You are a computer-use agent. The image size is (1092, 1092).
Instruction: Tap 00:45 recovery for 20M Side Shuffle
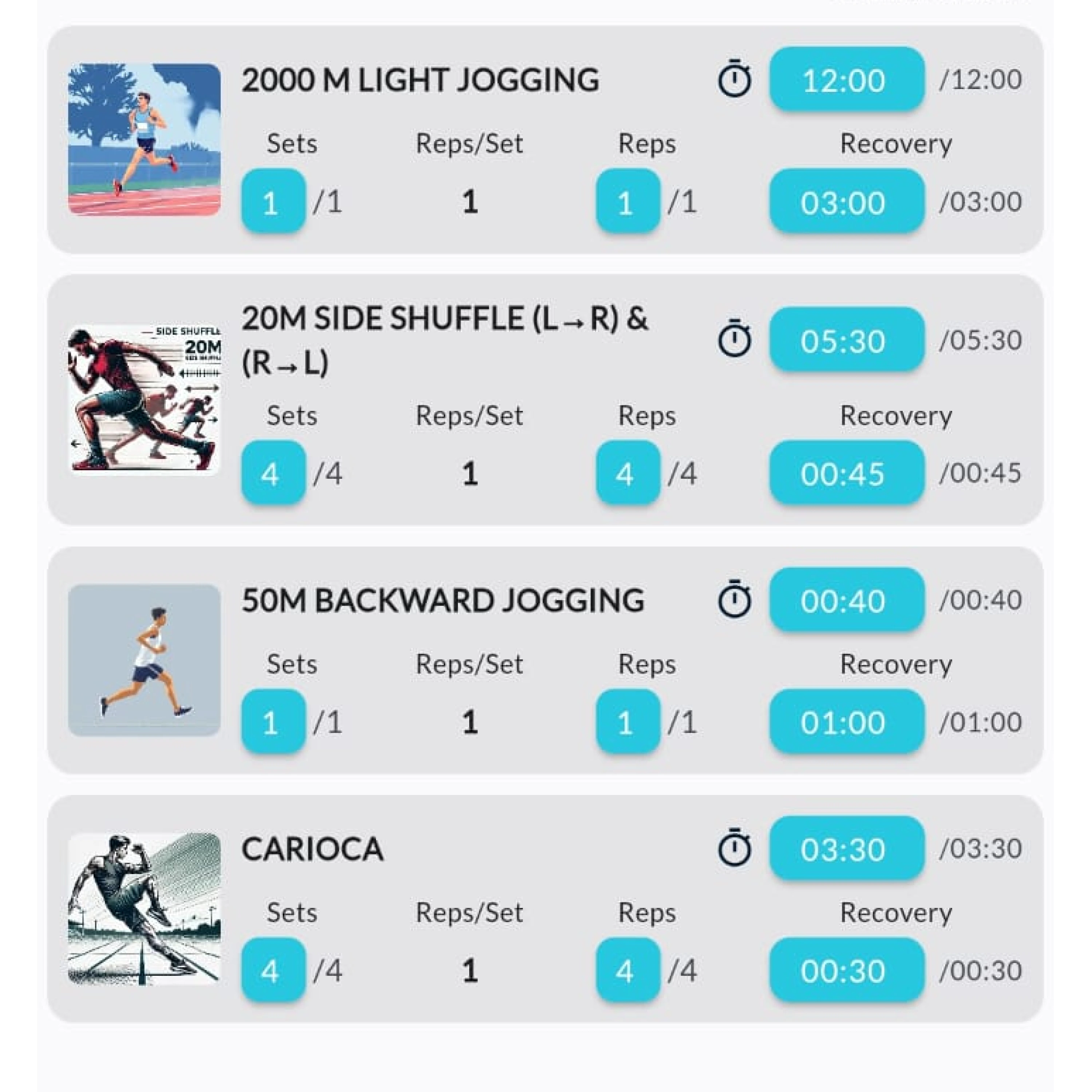846,473
